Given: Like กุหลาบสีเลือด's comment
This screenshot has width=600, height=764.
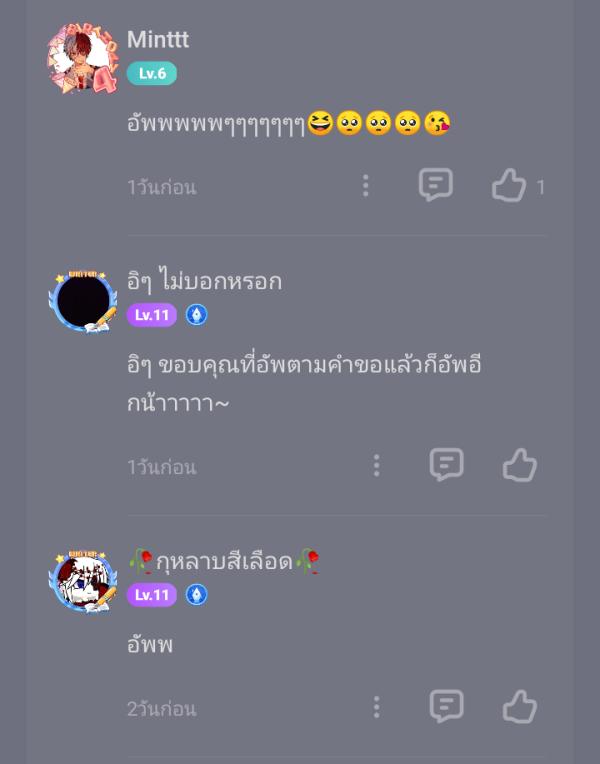Looking at the screenshot, I should click(x=519, y=707).
